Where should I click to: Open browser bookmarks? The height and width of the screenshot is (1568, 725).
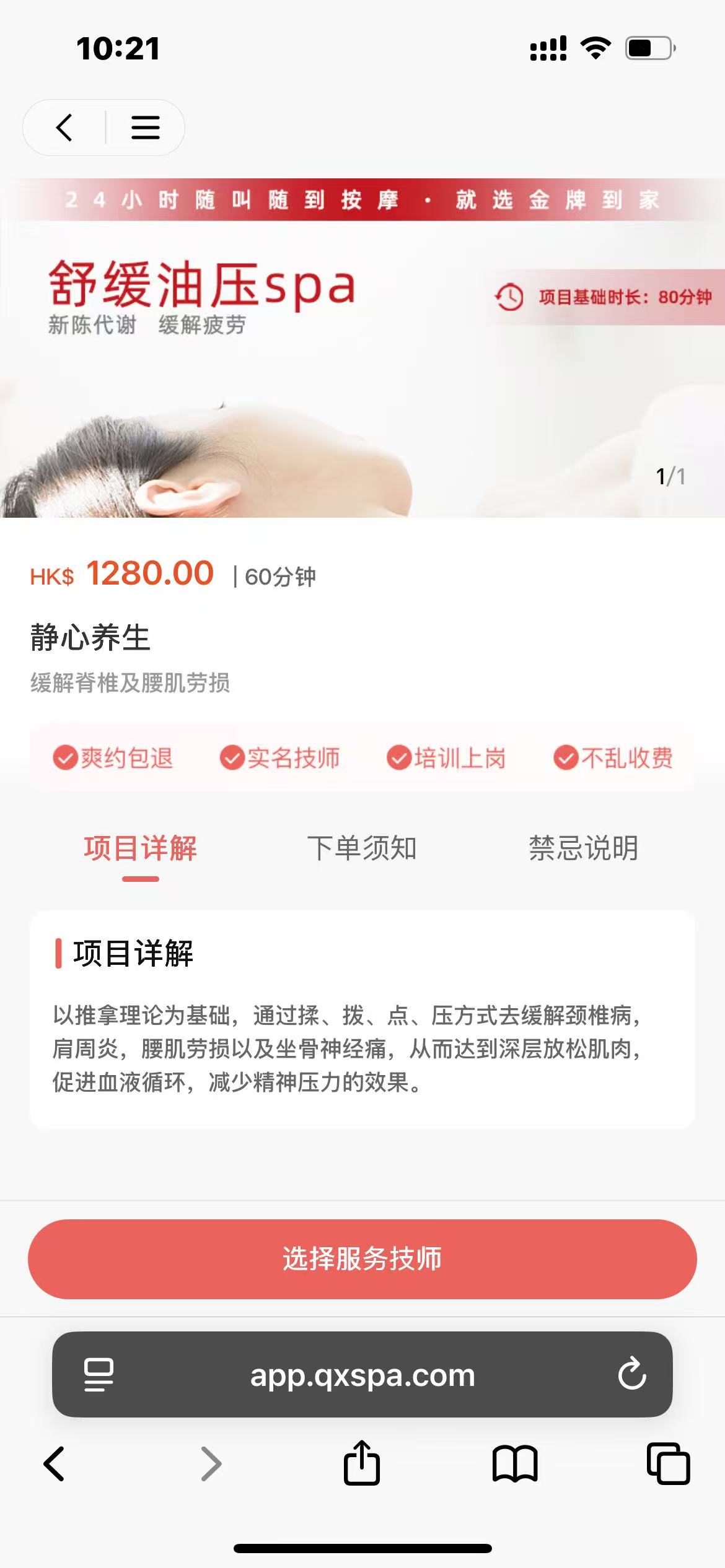pos(515,1464)
